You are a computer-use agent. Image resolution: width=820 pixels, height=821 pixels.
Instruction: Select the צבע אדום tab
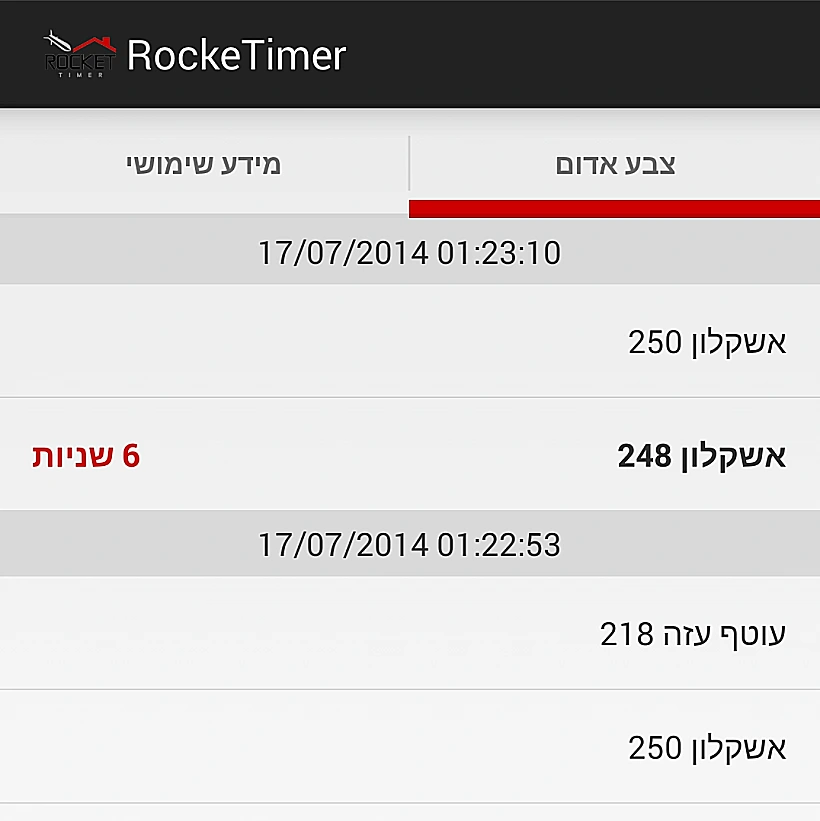coord(614,165)
